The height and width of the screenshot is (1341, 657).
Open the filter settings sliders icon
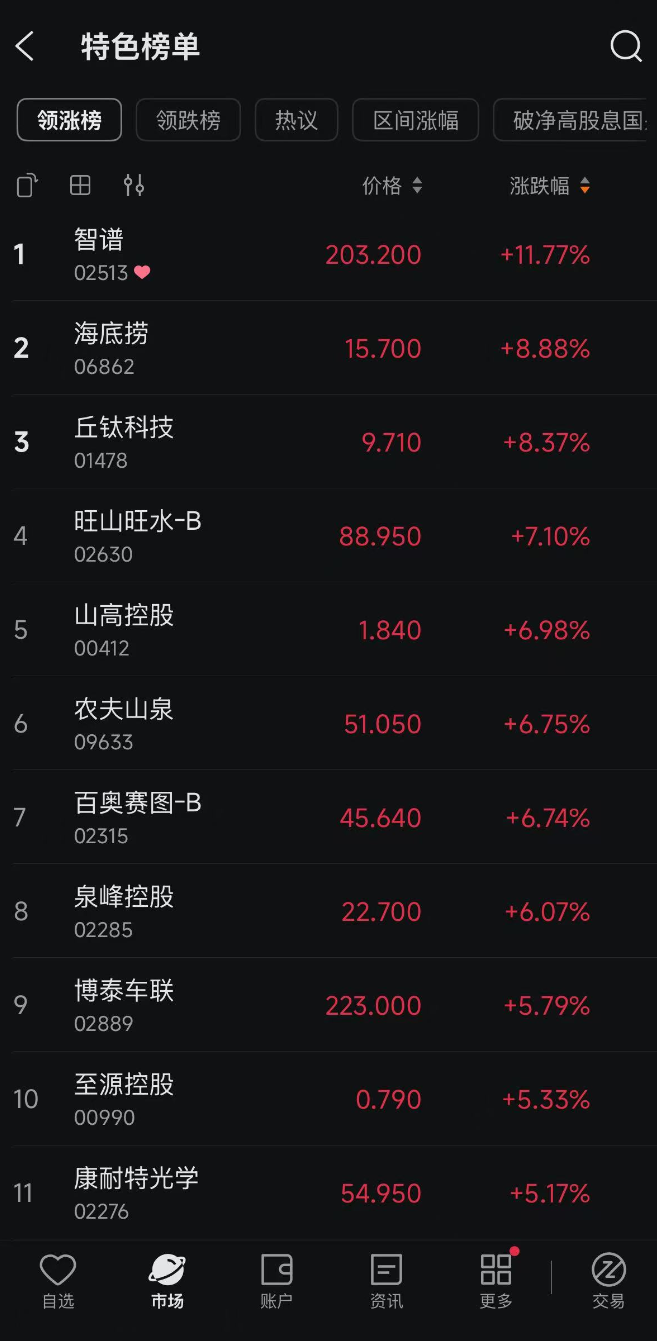click(134, 185)
